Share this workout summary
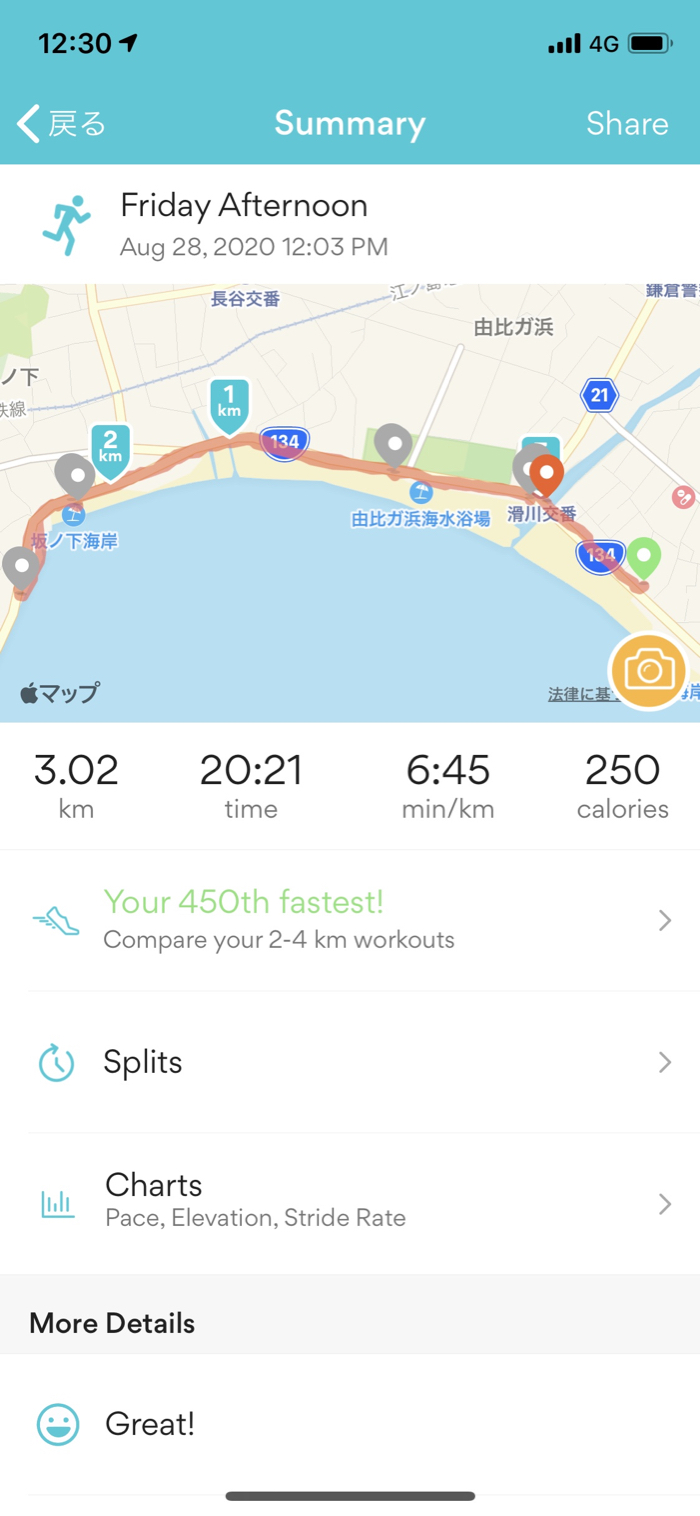The width and height of the screenshot is (700, 1516). pyautogui.click(x=627, y=124)
